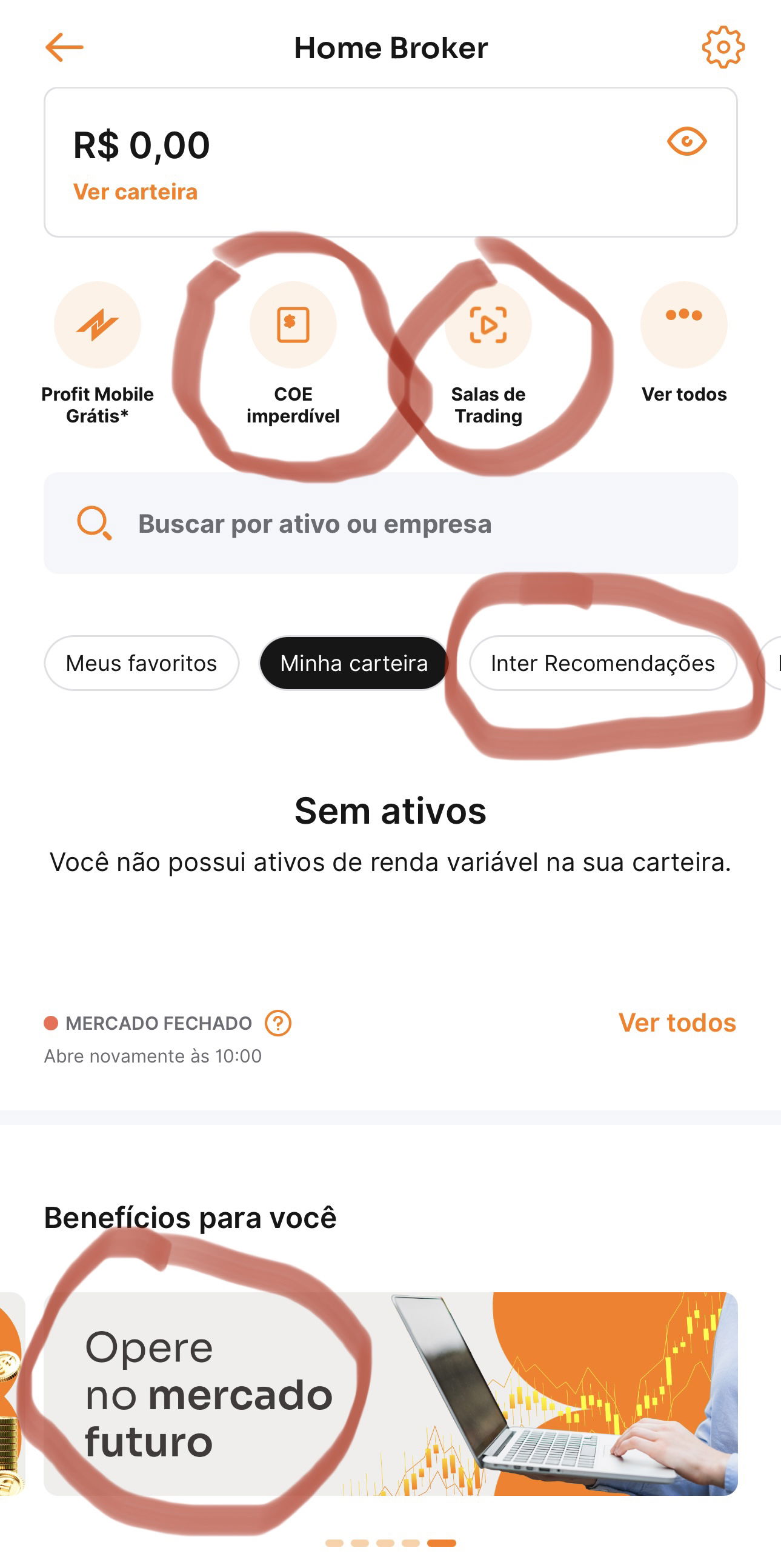
Task: Tap the Ver carteira link
Action: (x=135, y=192)
